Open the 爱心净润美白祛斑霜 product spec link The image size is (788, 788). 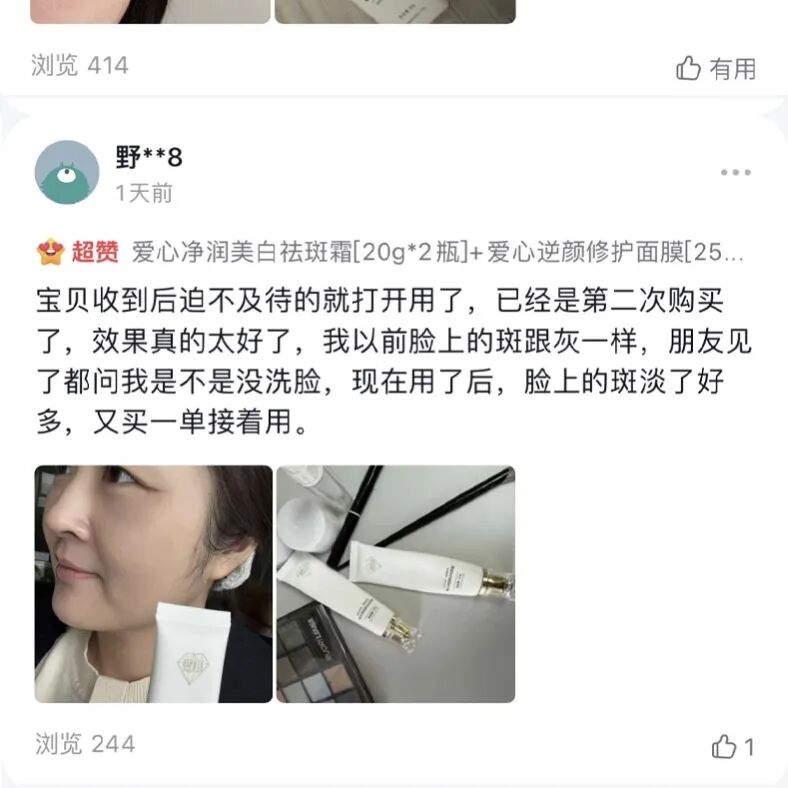pyautogui.click(x=438, y=252)
